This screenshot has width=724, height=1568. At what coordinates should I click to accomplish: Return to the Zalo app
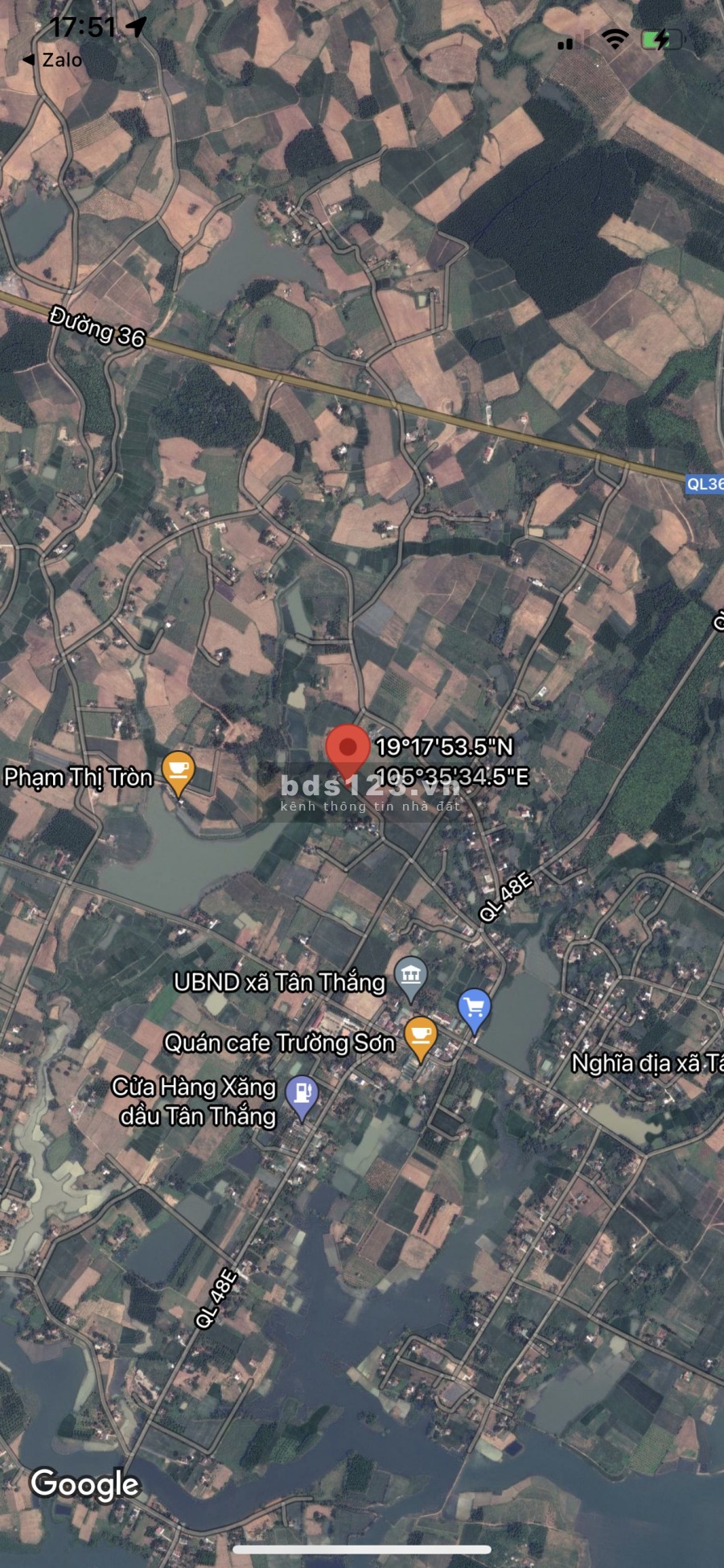click(x=53, y=60)
